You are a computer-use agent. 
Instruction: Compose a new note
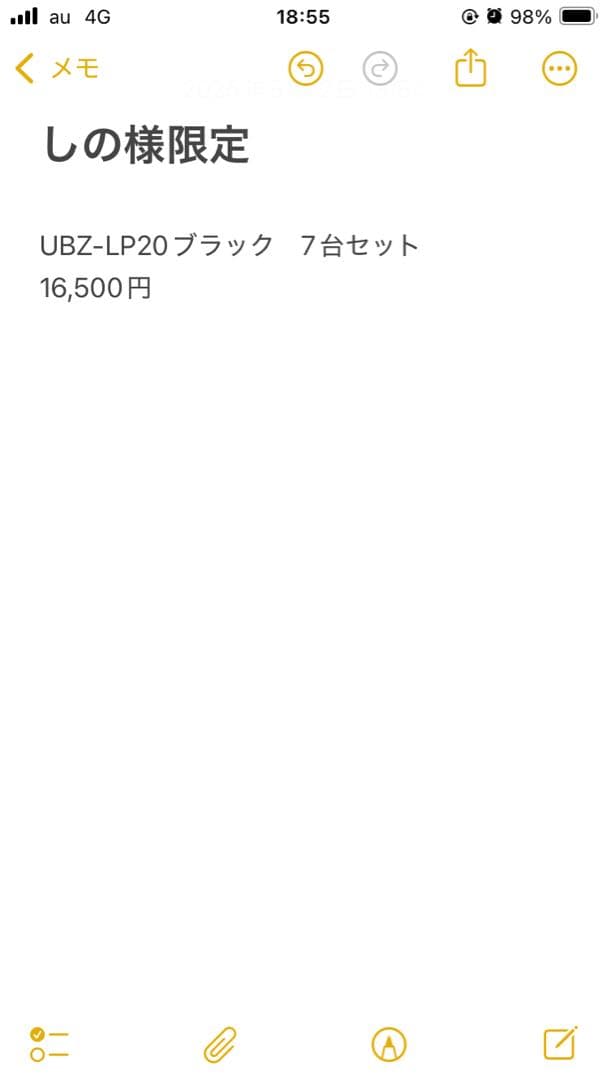click(x=560, y=1043)
